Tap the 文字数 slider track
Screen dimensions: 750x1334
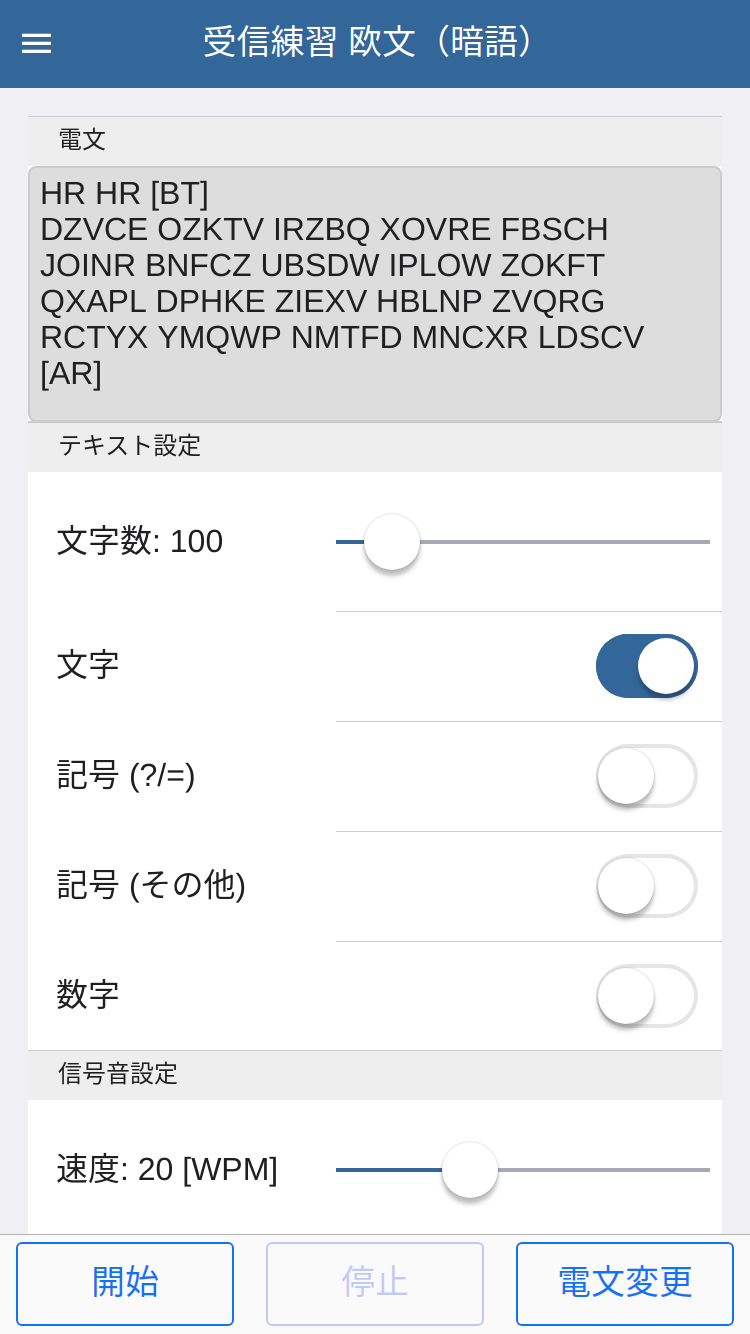coord(560,542)
